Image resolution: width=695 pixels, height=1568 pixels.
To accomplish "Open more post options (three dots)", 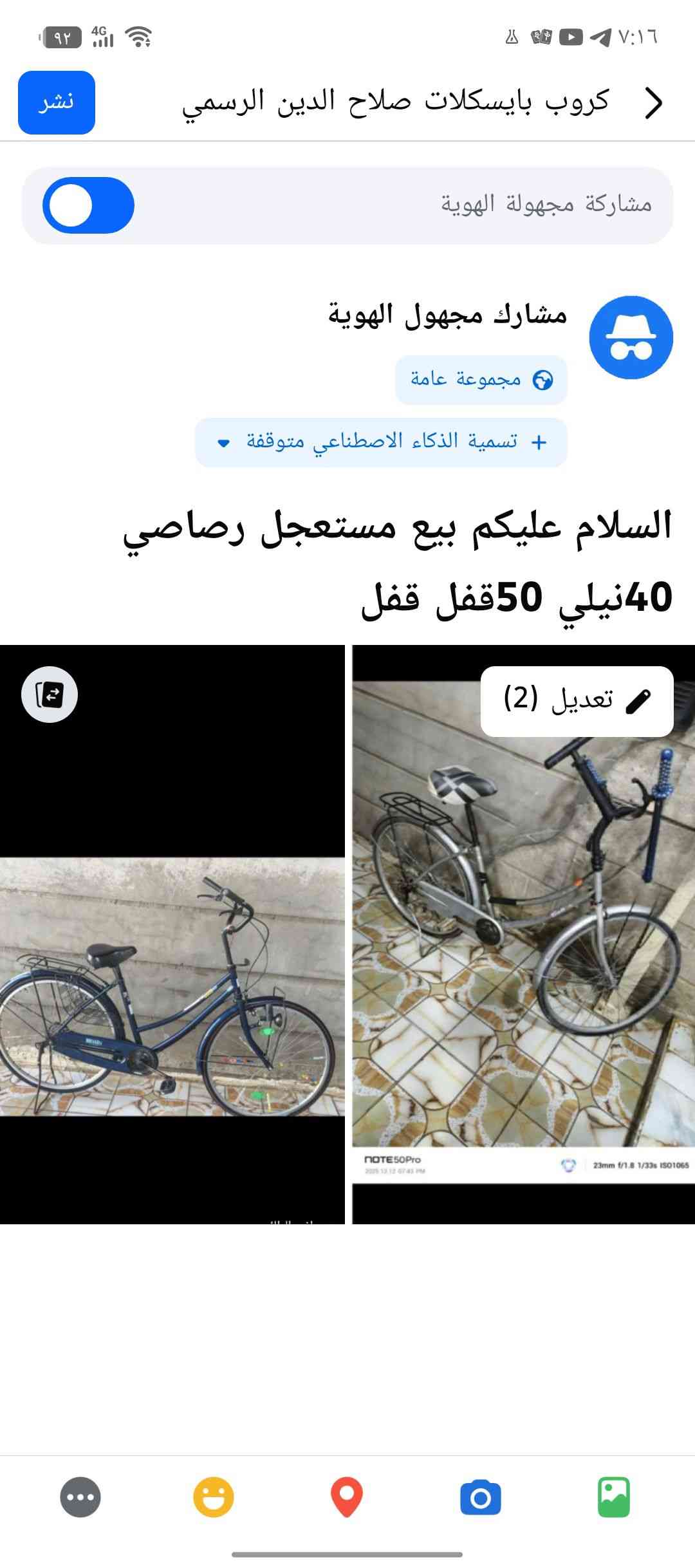I will (x=80, y=1497).
